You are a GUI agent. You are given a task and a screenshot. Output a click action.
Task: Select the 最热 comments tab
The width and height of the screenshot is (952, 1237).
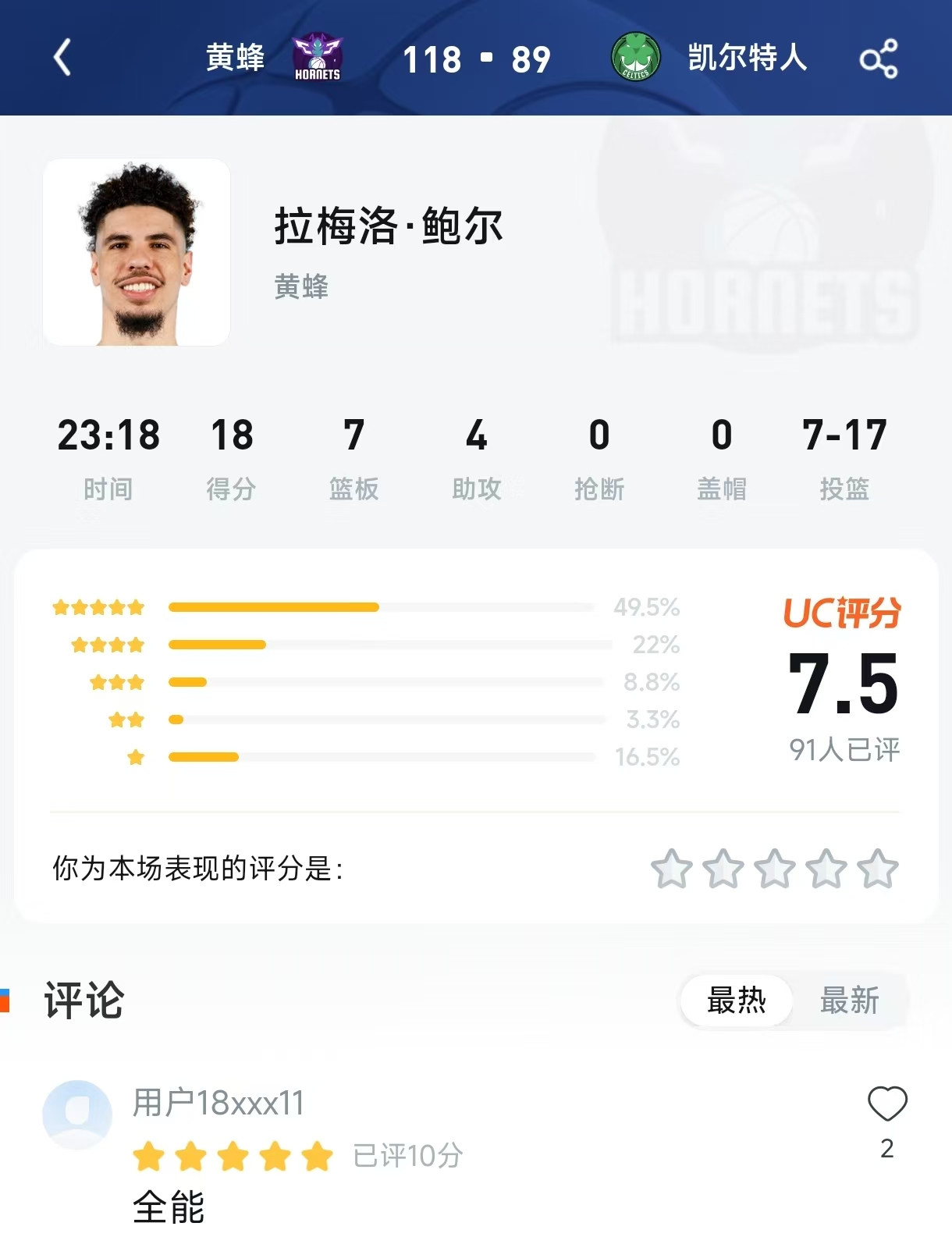(x=736, y=1001)
